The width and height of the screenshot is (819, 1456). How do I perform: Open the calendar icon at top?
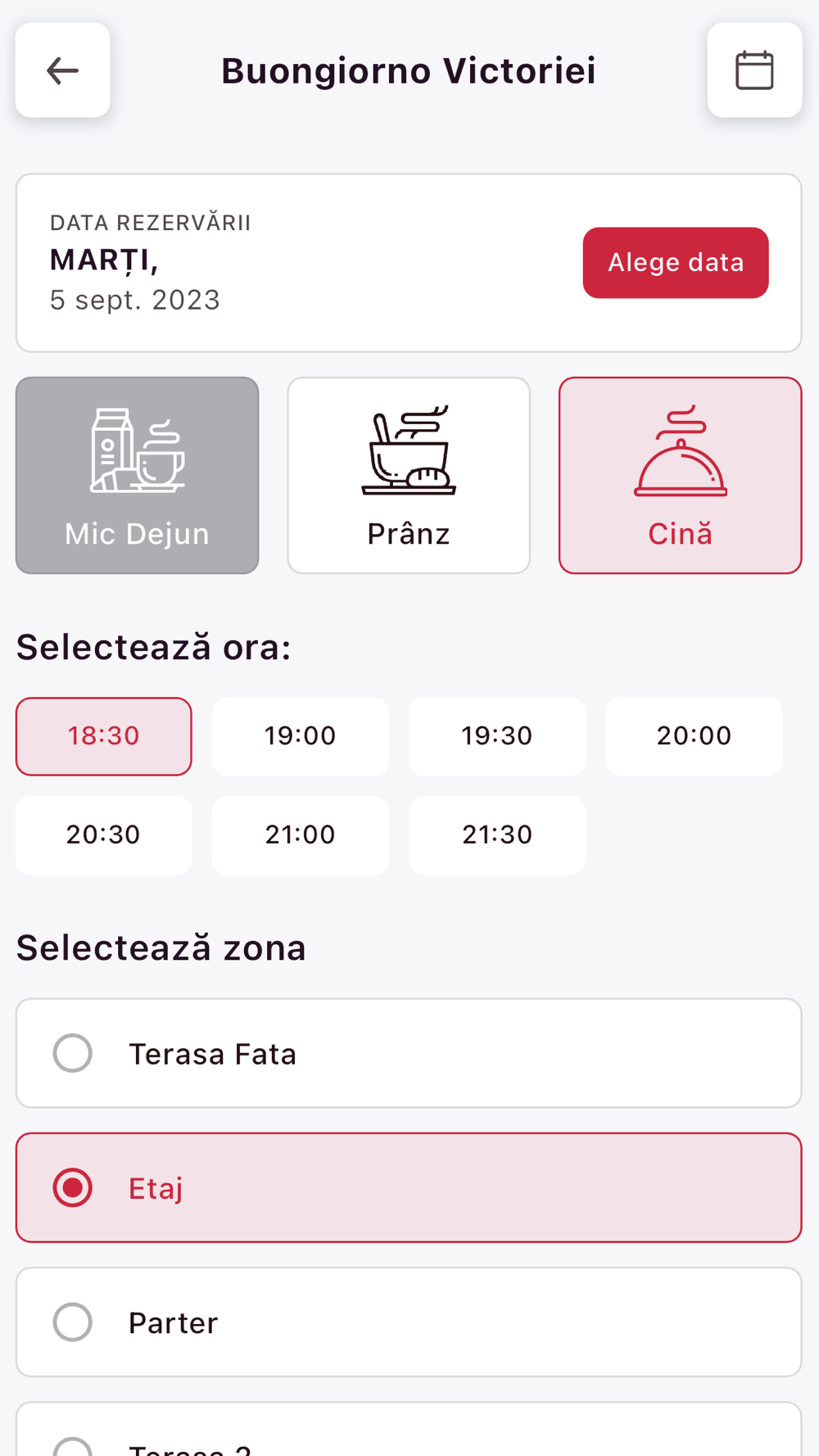[754, 70]
